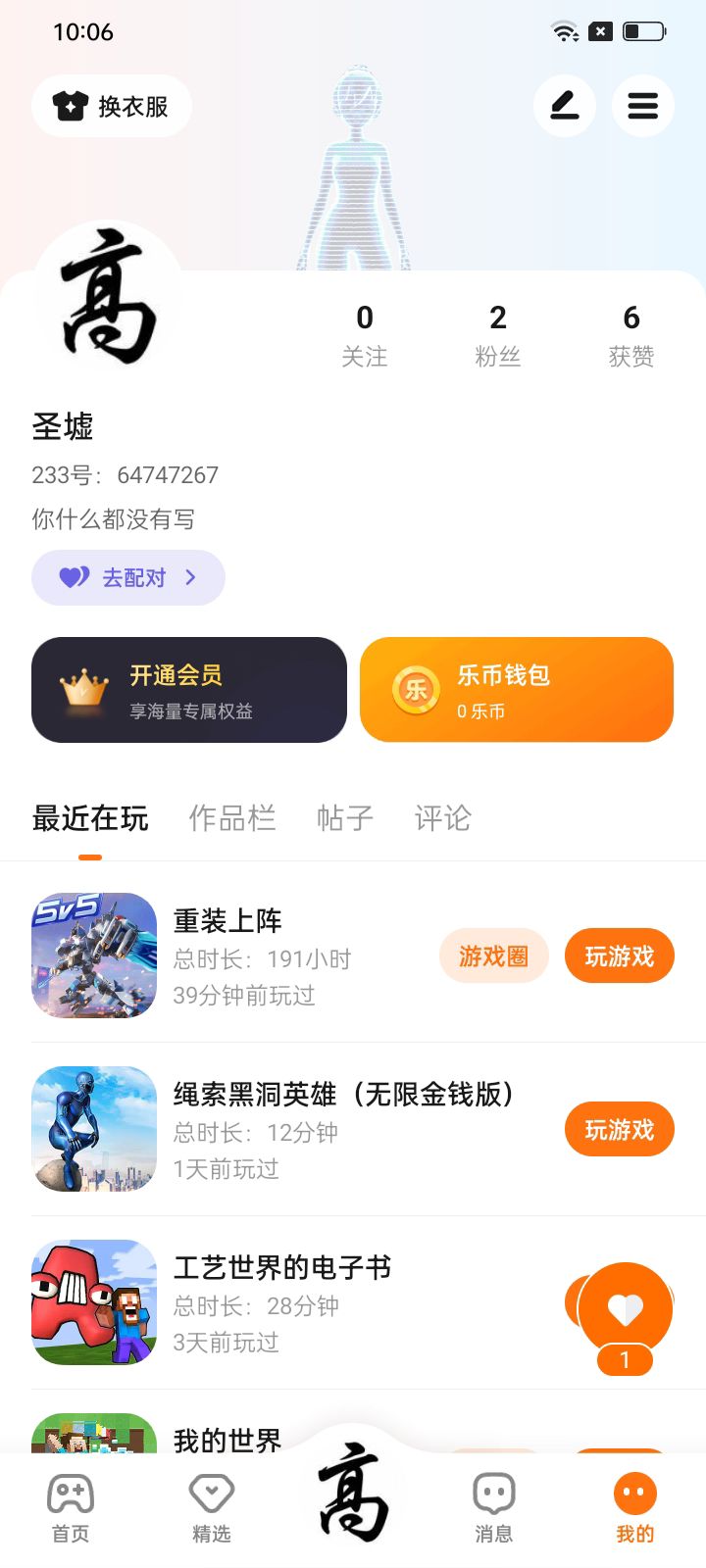Screen dimensions: 706x1568
Task: Open the 消息 messages tab
Action: pos(493,1509)
